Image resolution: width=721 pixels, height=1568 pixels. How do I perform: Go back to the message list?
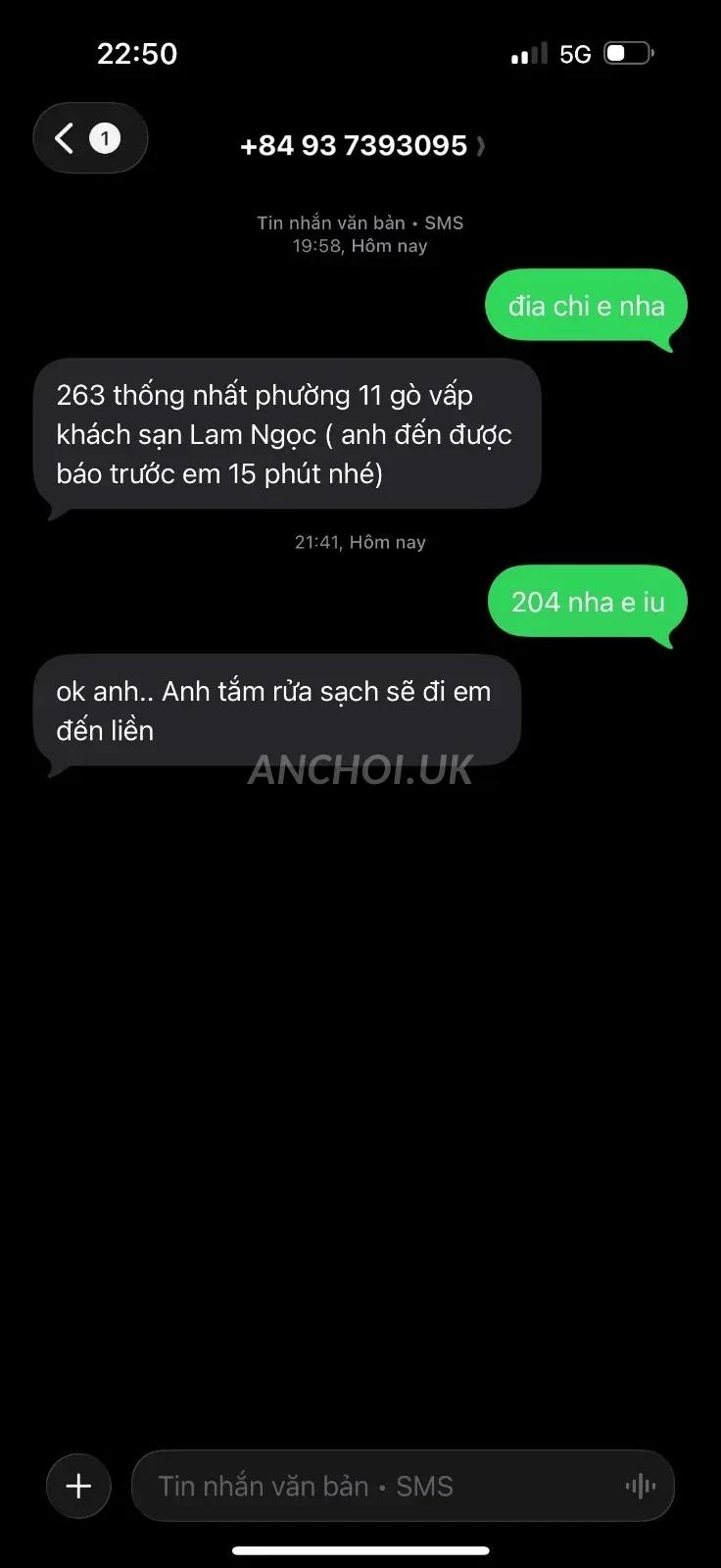tap(90, 138)
